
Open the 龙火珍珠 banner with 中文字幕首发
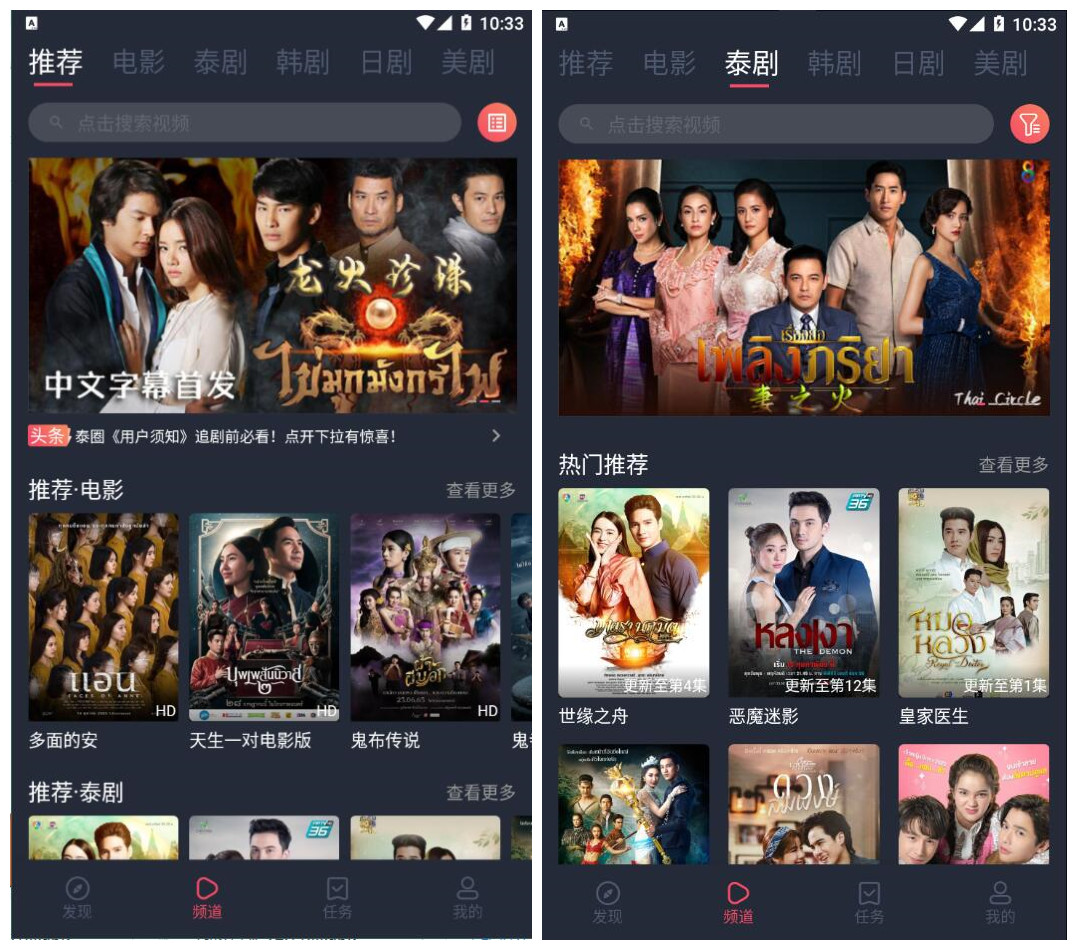(272, 285)
